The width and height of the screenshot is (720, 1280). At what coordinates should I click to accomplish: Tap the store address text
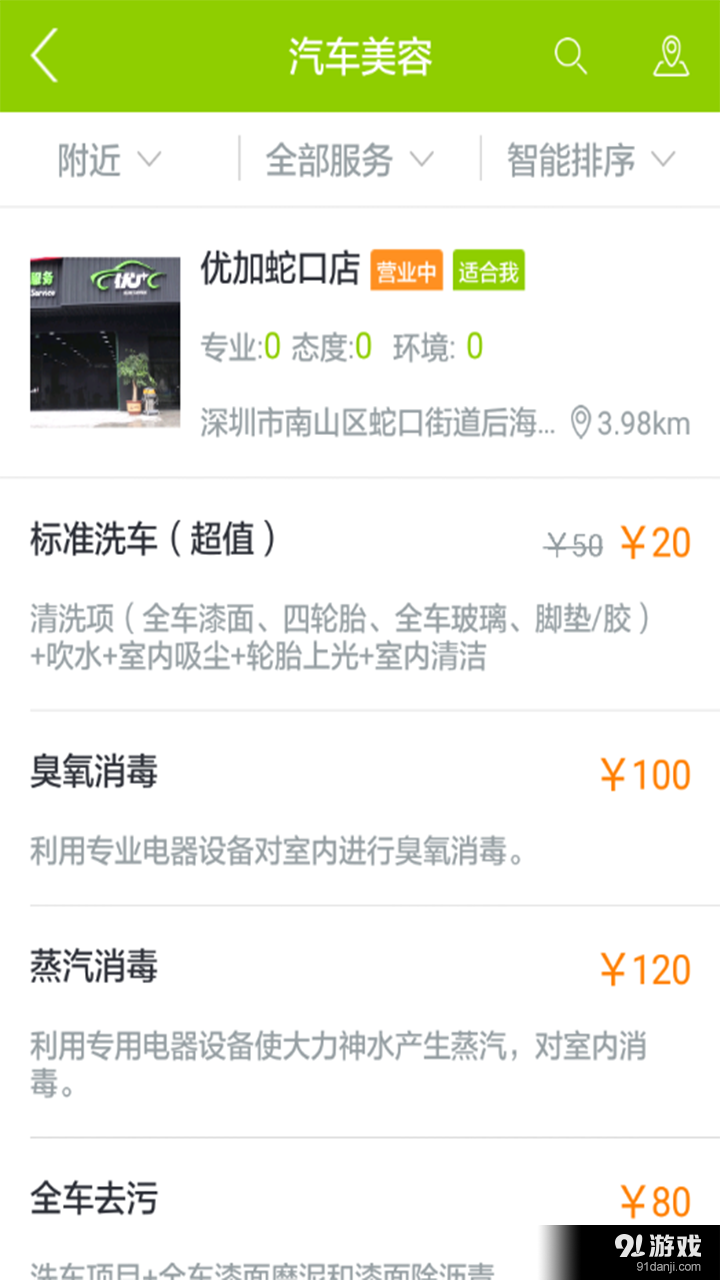tap(380, 423)
